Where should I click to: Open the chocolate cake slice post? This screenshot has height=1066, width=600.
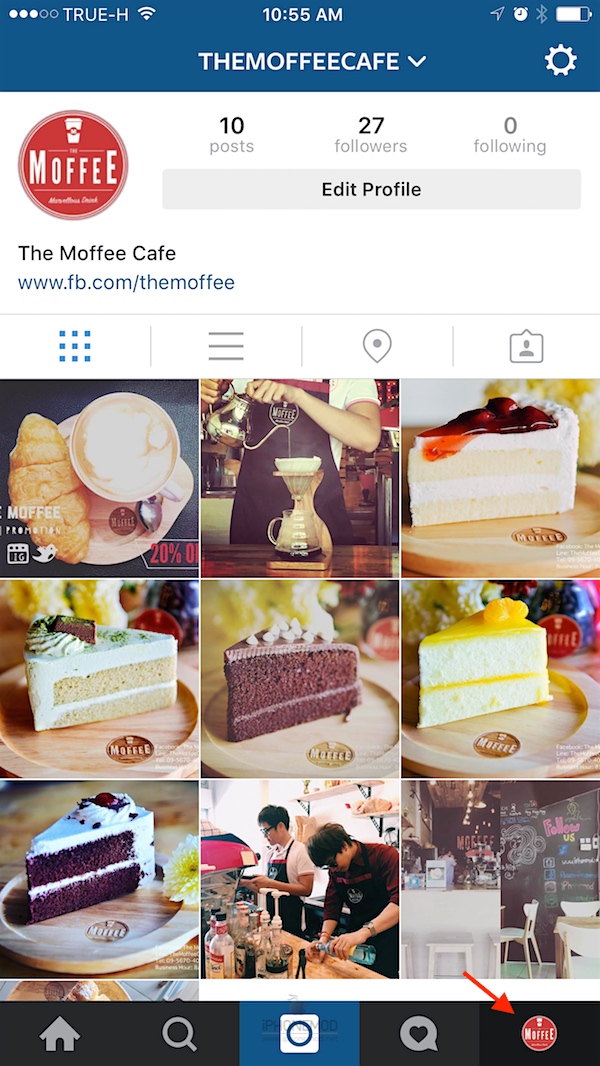[x=300, y=679]
